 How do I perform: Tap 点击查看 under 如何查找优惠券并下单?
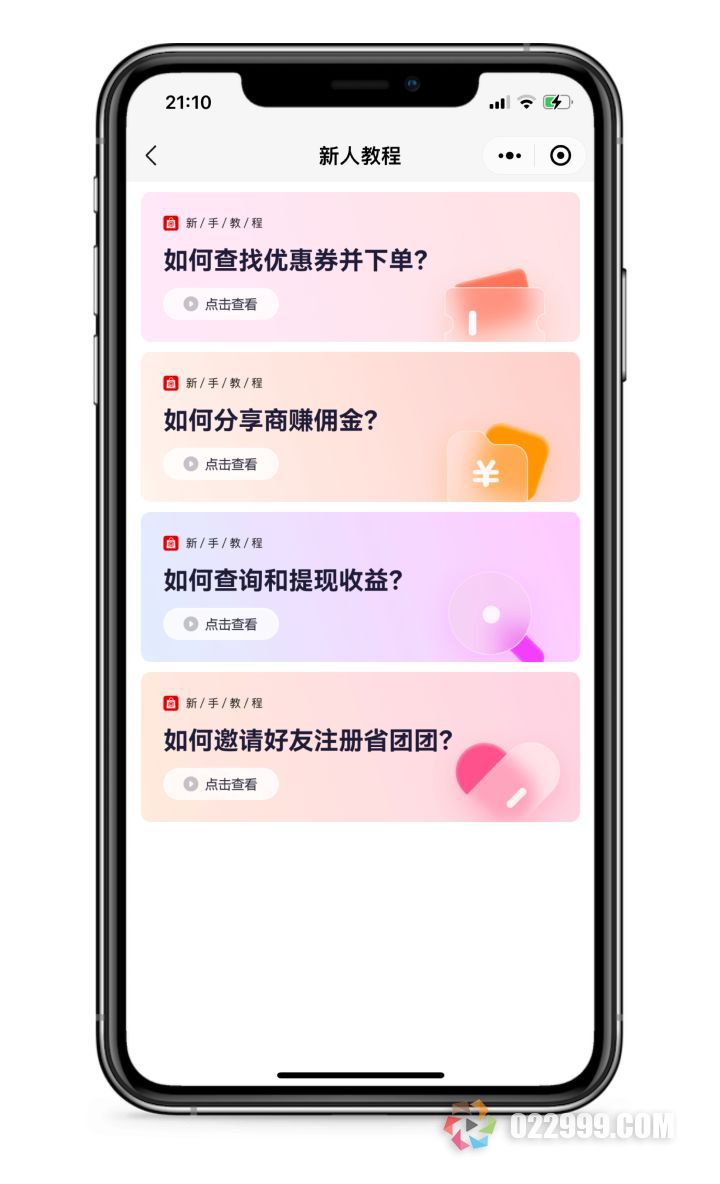(221, 304)
